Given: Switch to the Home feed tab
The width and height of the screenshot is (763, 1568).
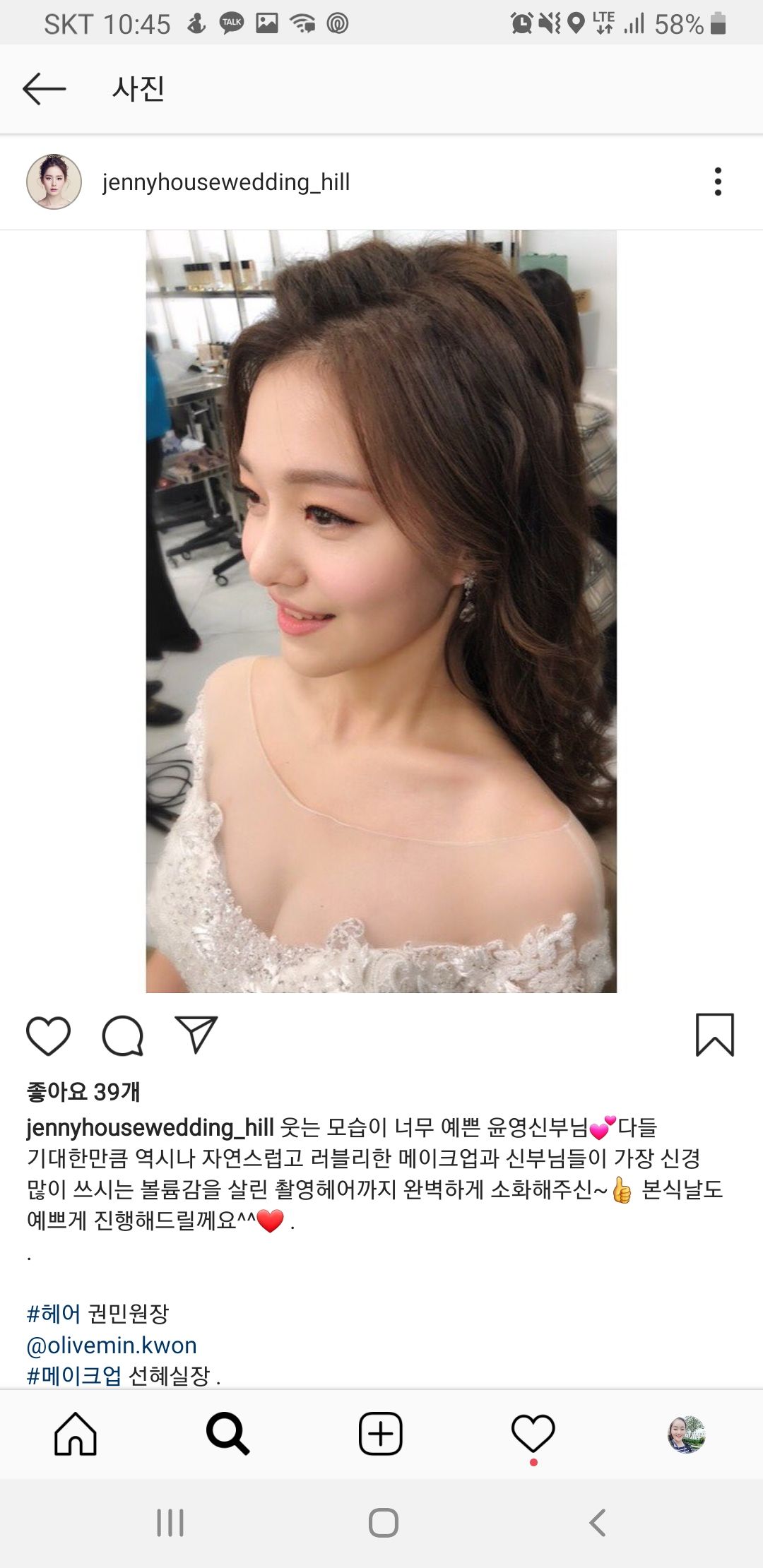Looking at the screenshot, I should [76, 1435].
